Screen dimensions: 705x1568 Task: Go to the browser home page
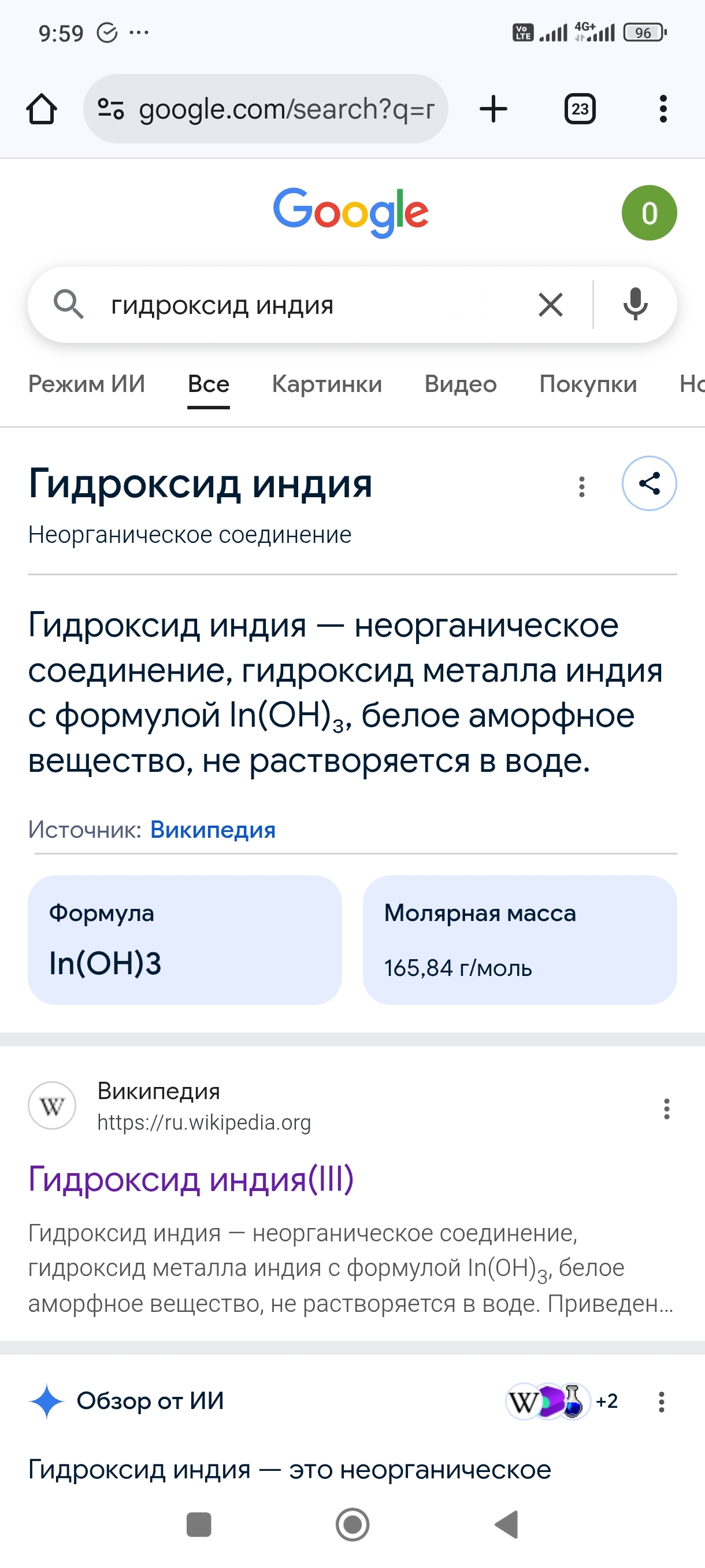pos(42,110)
